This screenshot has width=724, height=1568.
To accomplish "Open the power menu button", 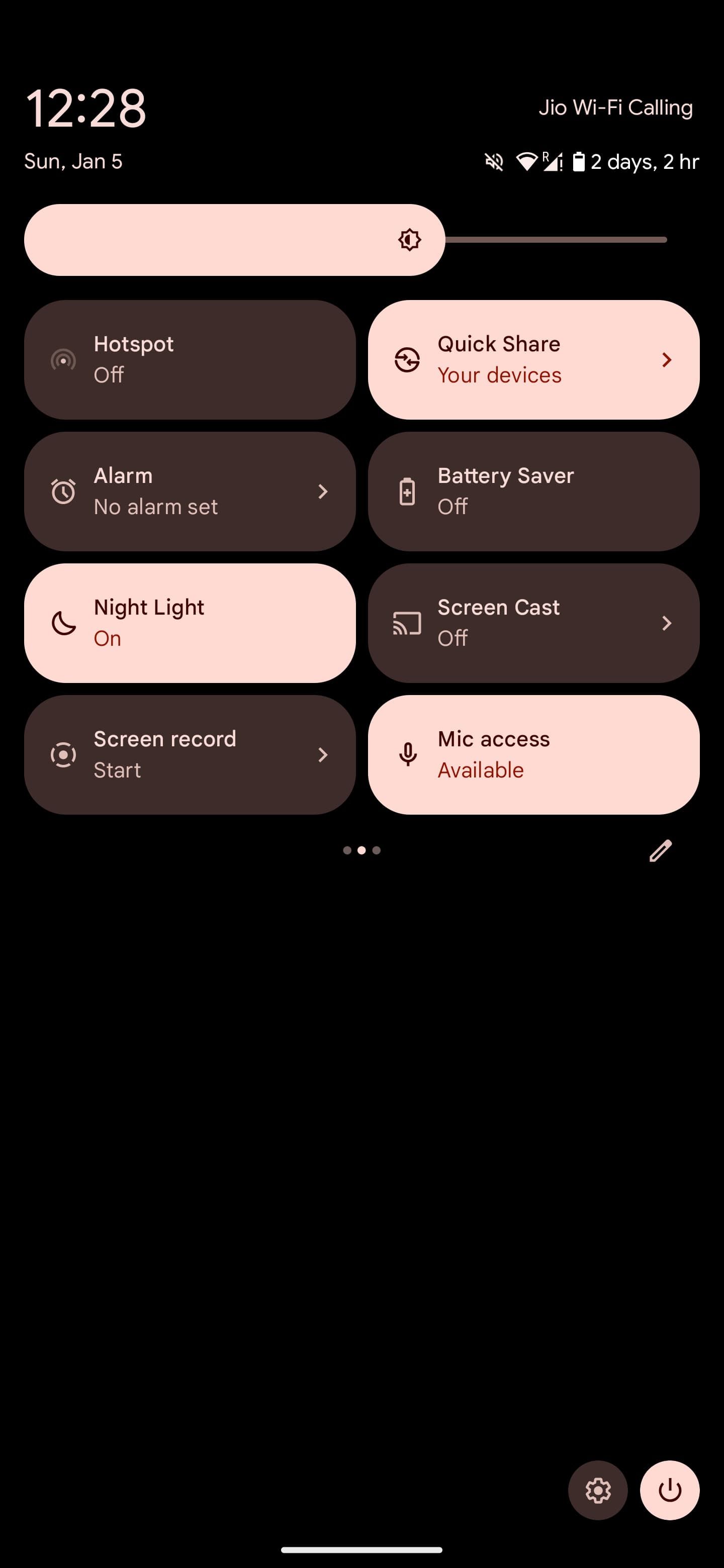I will click(669, 1490).
